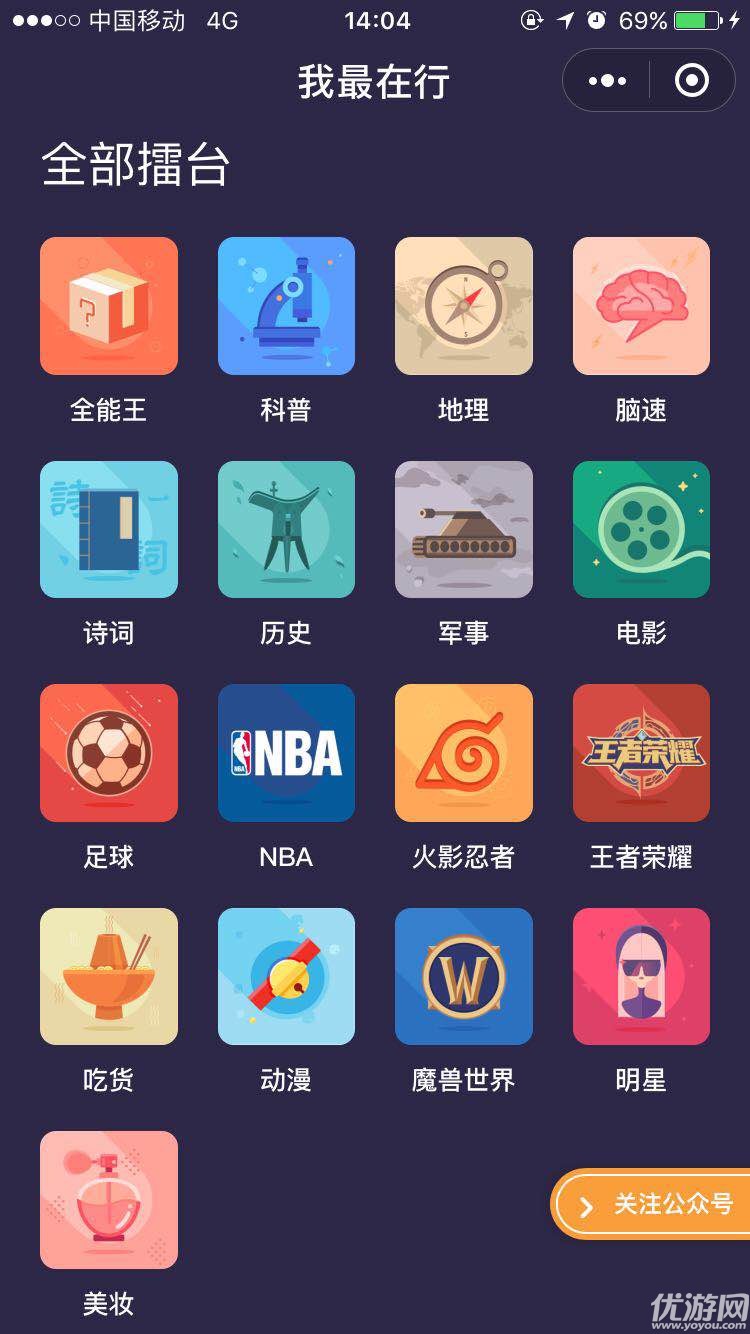Enter the 魔兽世界 quiz arena
The width and height of the screenshot is (750, 1334).
[464, 976]
